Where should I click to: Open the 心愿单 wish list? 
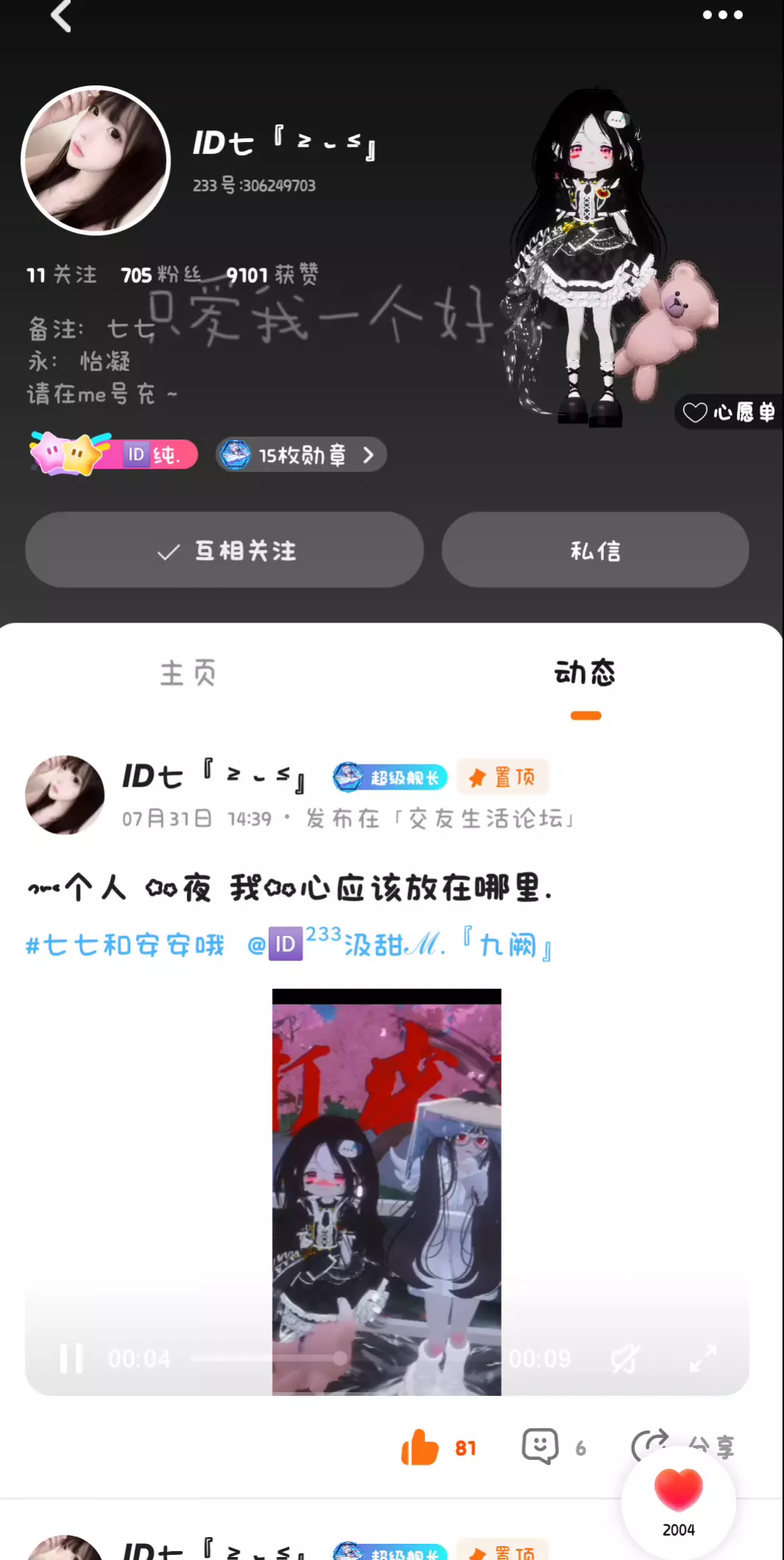[728, 412]
